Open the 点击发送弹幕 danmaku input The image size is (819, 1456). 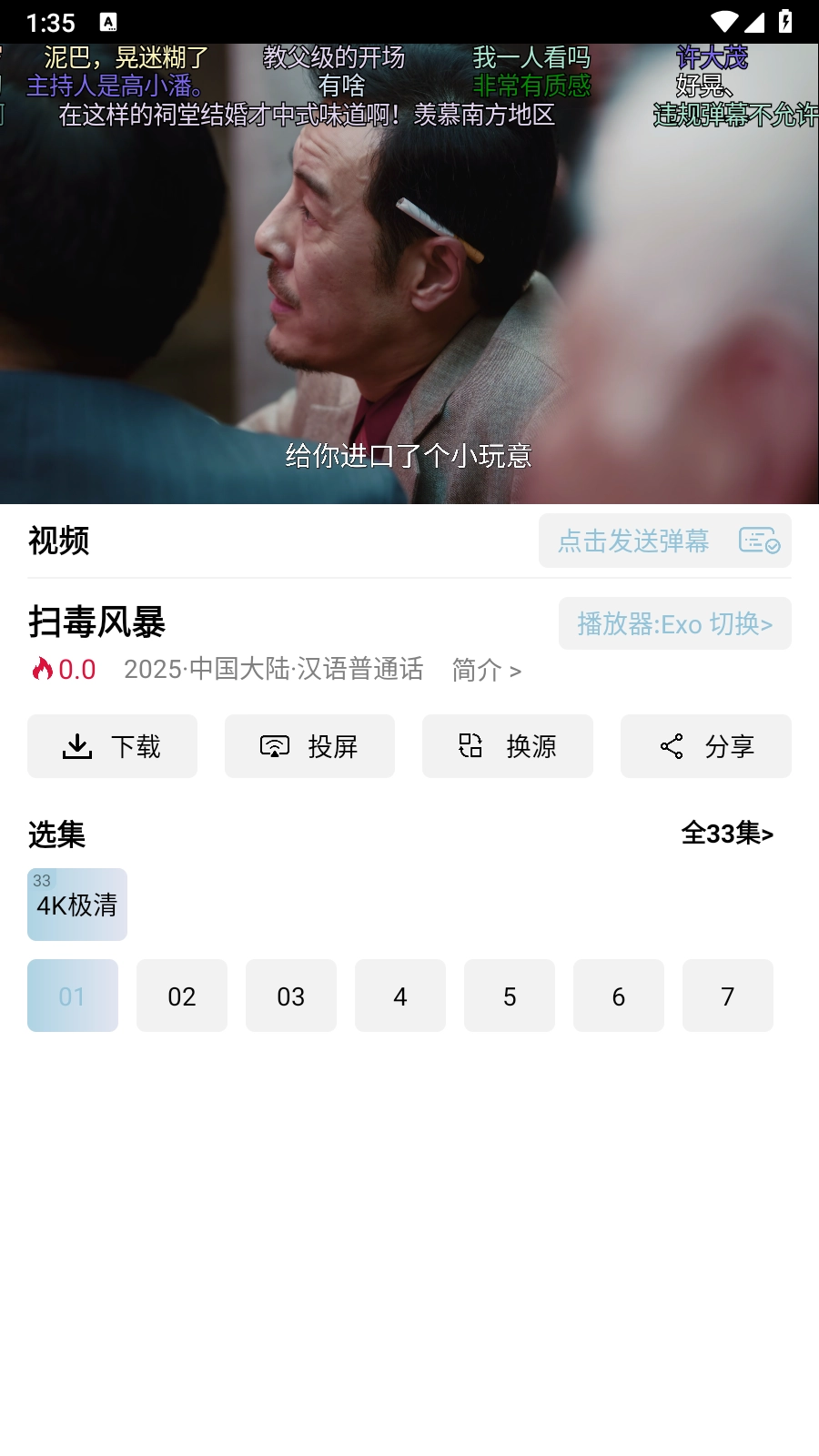[632, 541]
